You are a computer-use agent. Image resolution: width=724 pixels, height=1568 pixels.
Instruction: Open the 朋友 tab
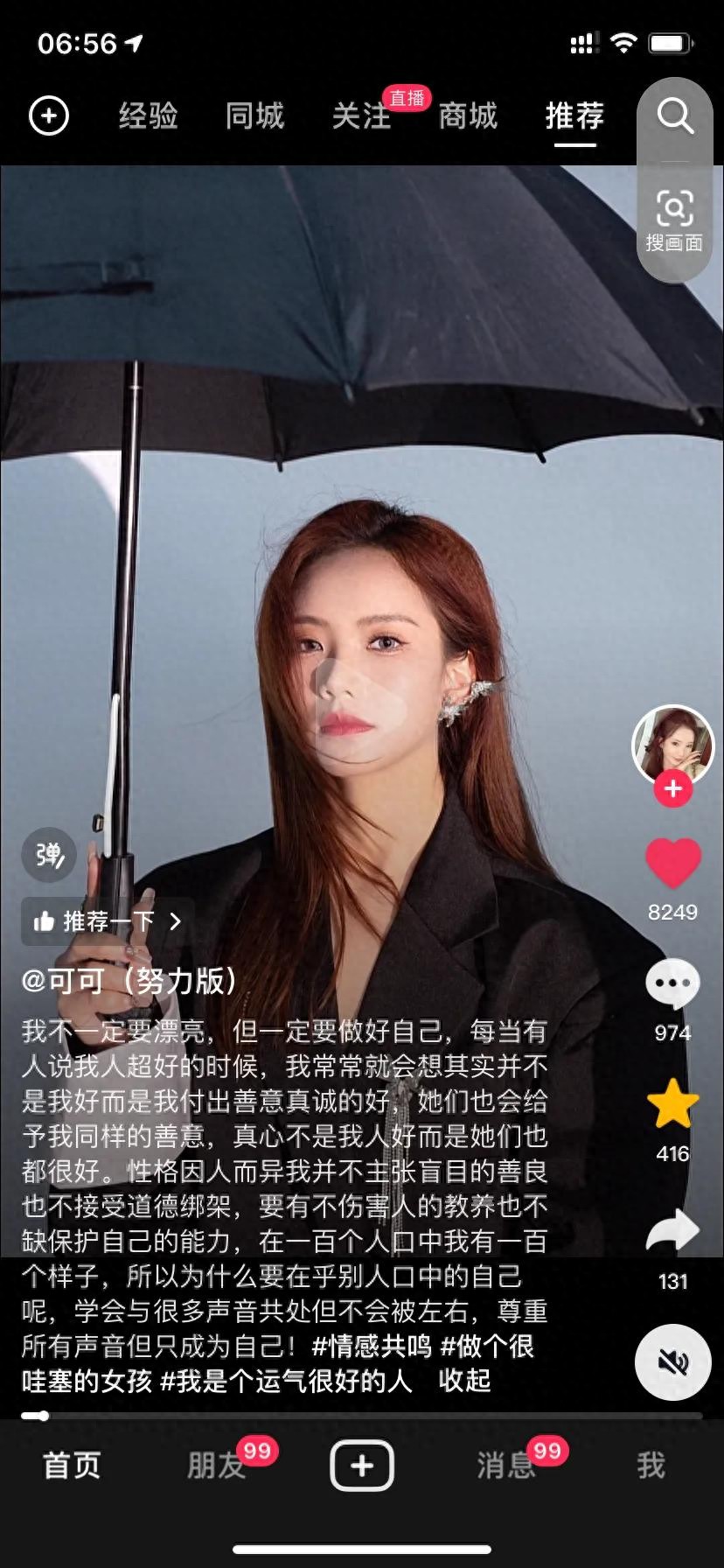(x=217, y=1466)
